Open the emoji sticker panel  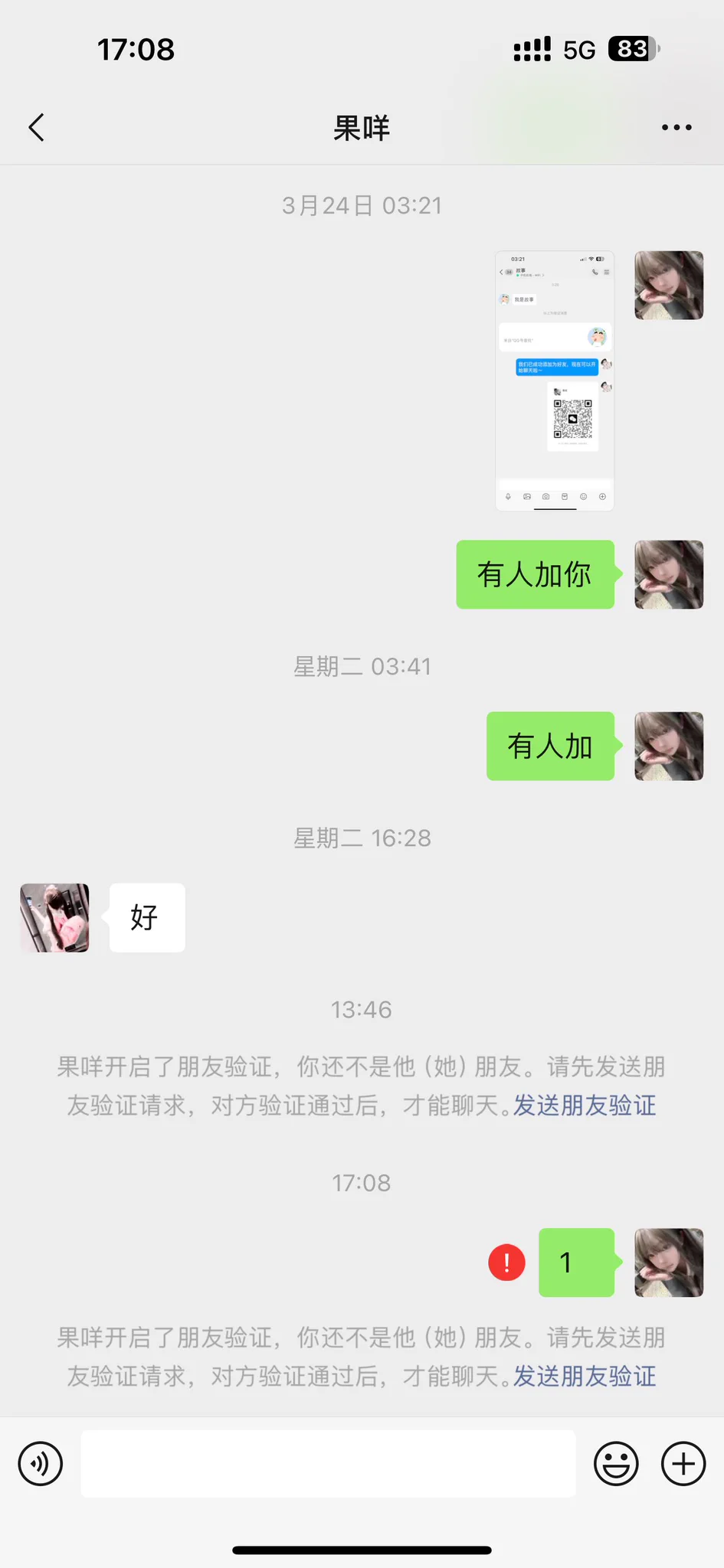tap(616, 1464)
